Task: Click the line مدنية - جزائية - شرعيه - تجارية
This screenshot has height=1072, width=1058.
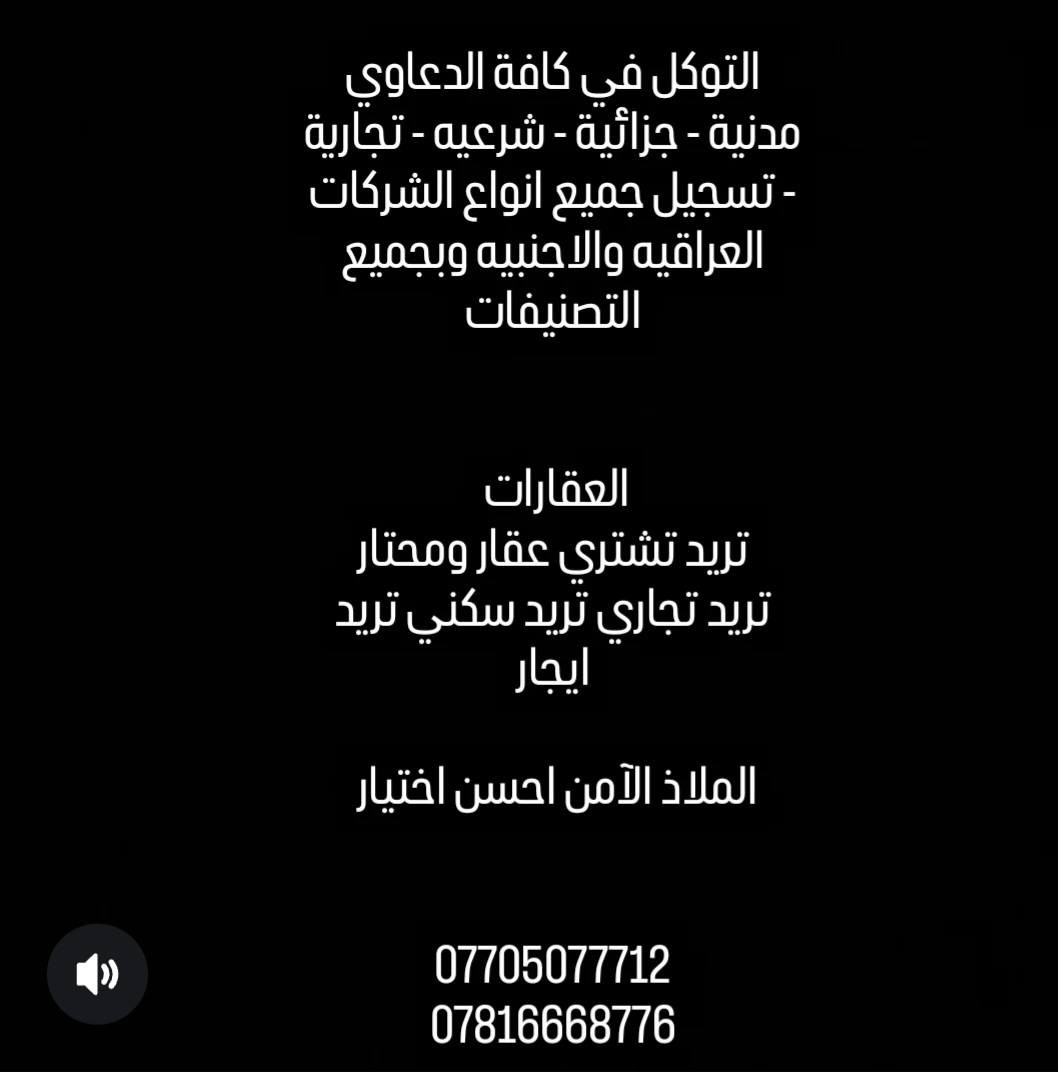Action: coord(556,135)
